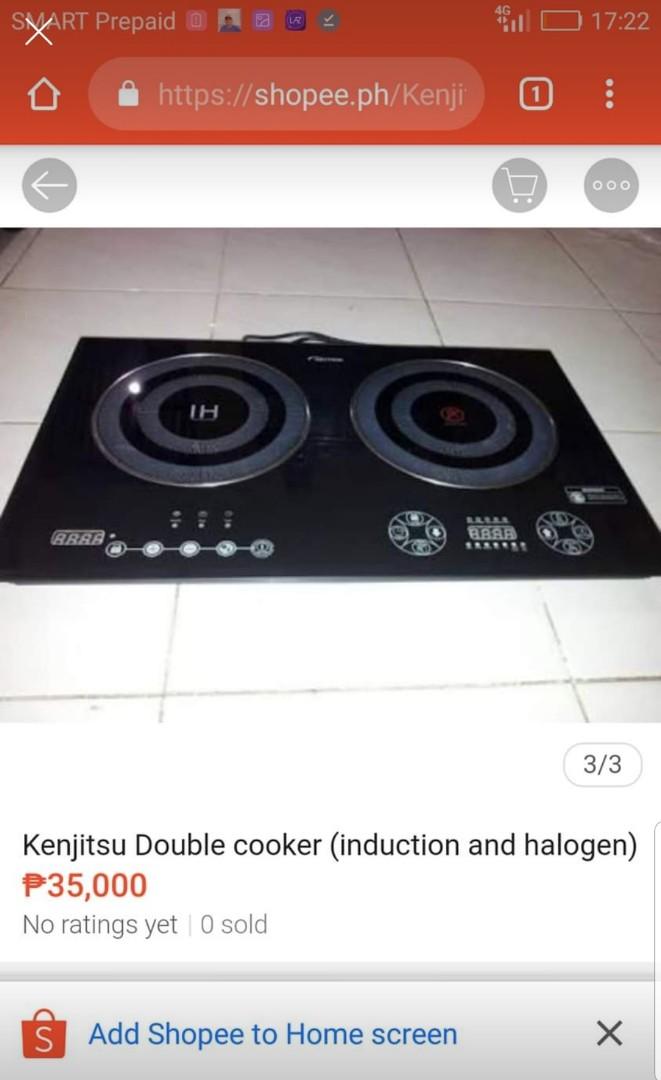Go to the browser home page

43,94
